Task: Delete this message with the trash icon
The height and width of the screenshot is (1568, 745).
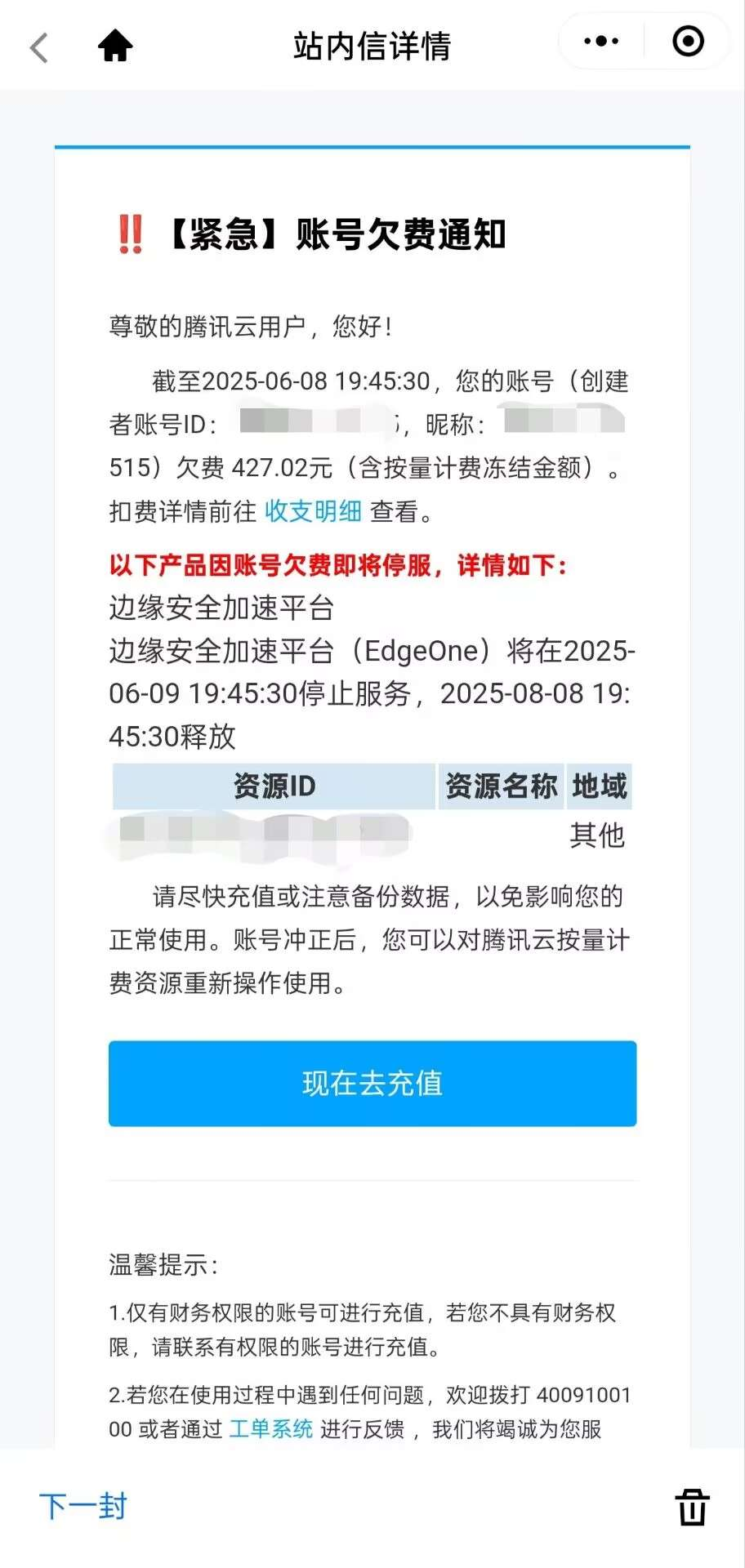Action: [691, 1507]
